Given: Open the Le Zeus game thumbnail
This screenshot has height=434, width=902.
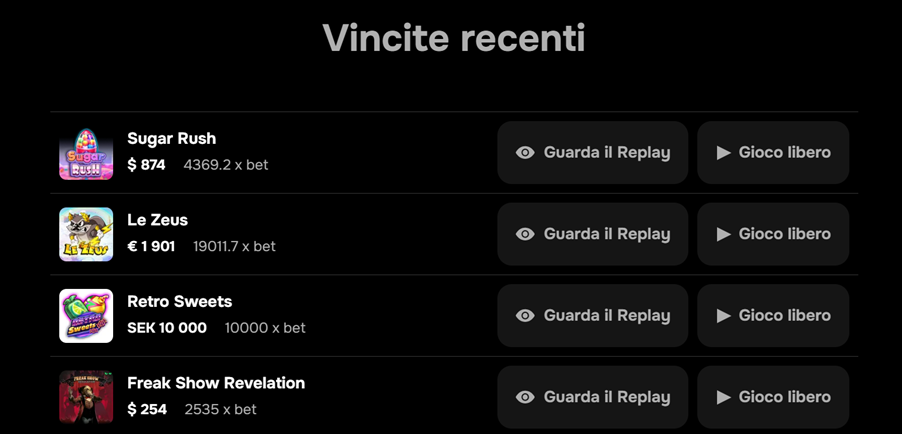Looking at the screenshot, I should 86,234.
